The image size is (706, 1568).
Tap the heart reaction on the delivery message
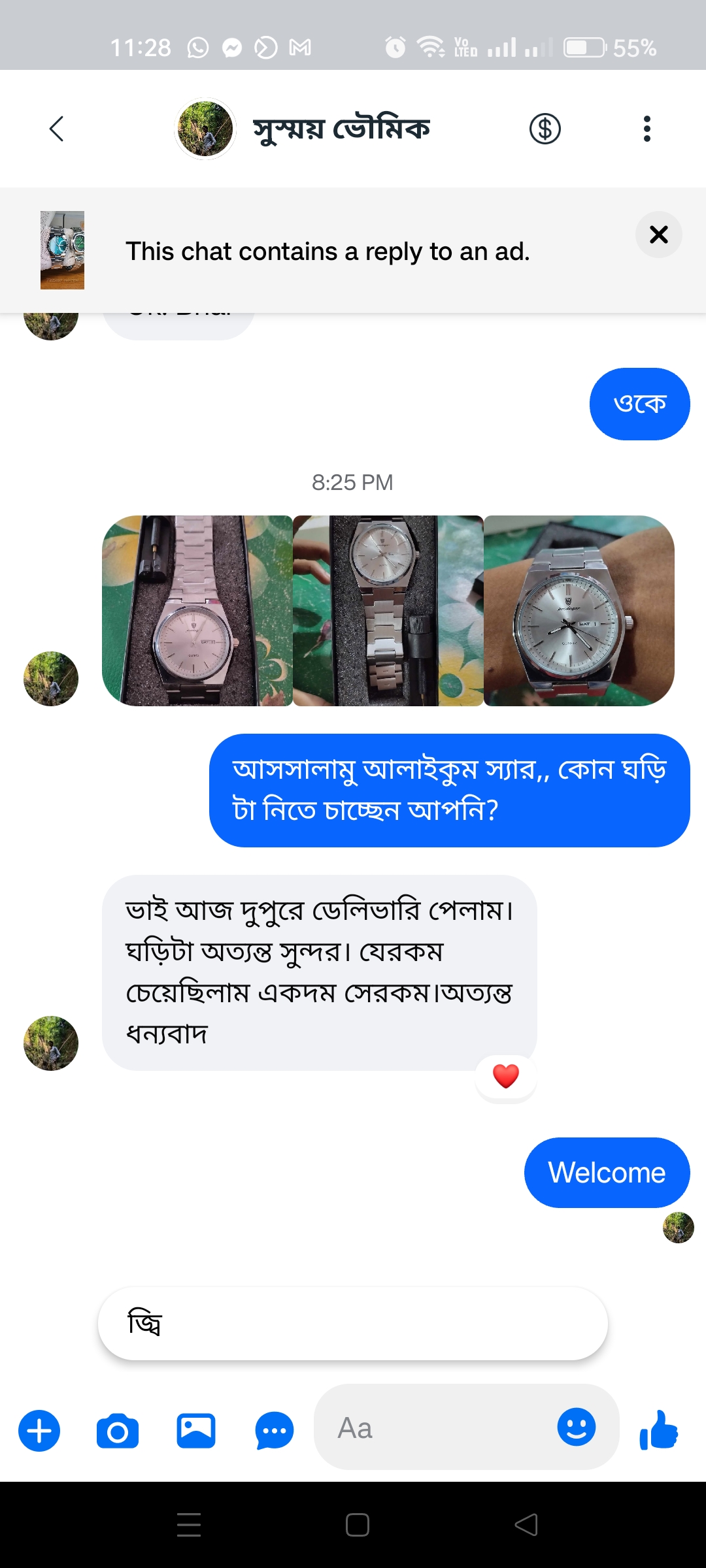tap(505, 1076)
